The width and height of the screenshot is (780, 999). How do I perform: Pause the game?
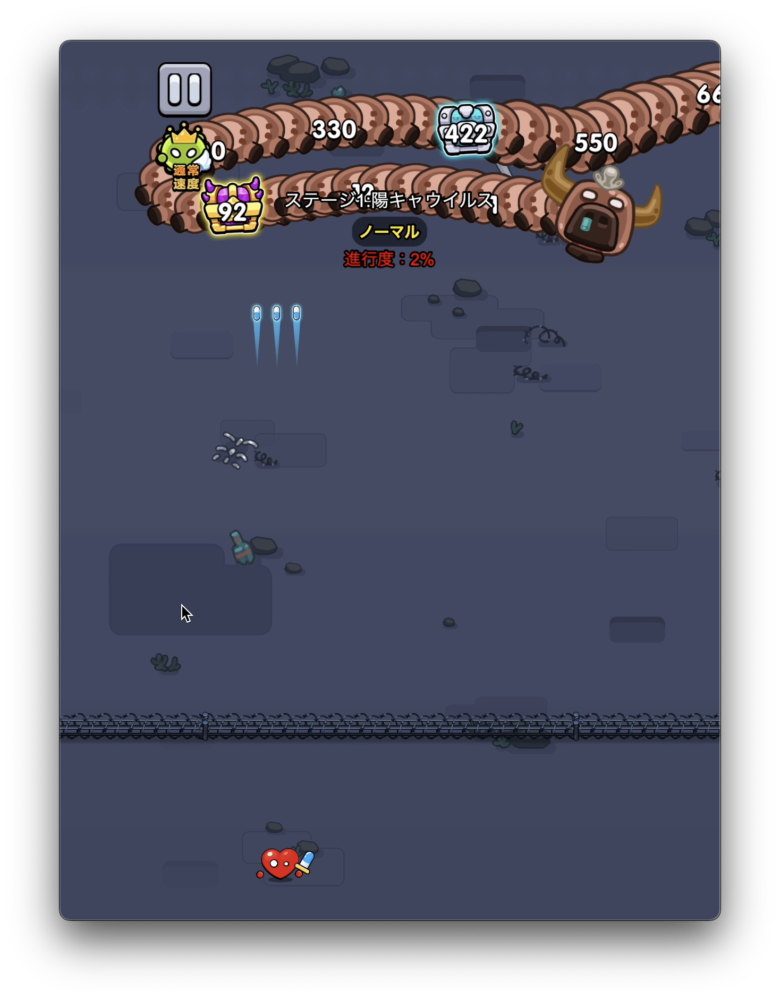click(185, 90)
